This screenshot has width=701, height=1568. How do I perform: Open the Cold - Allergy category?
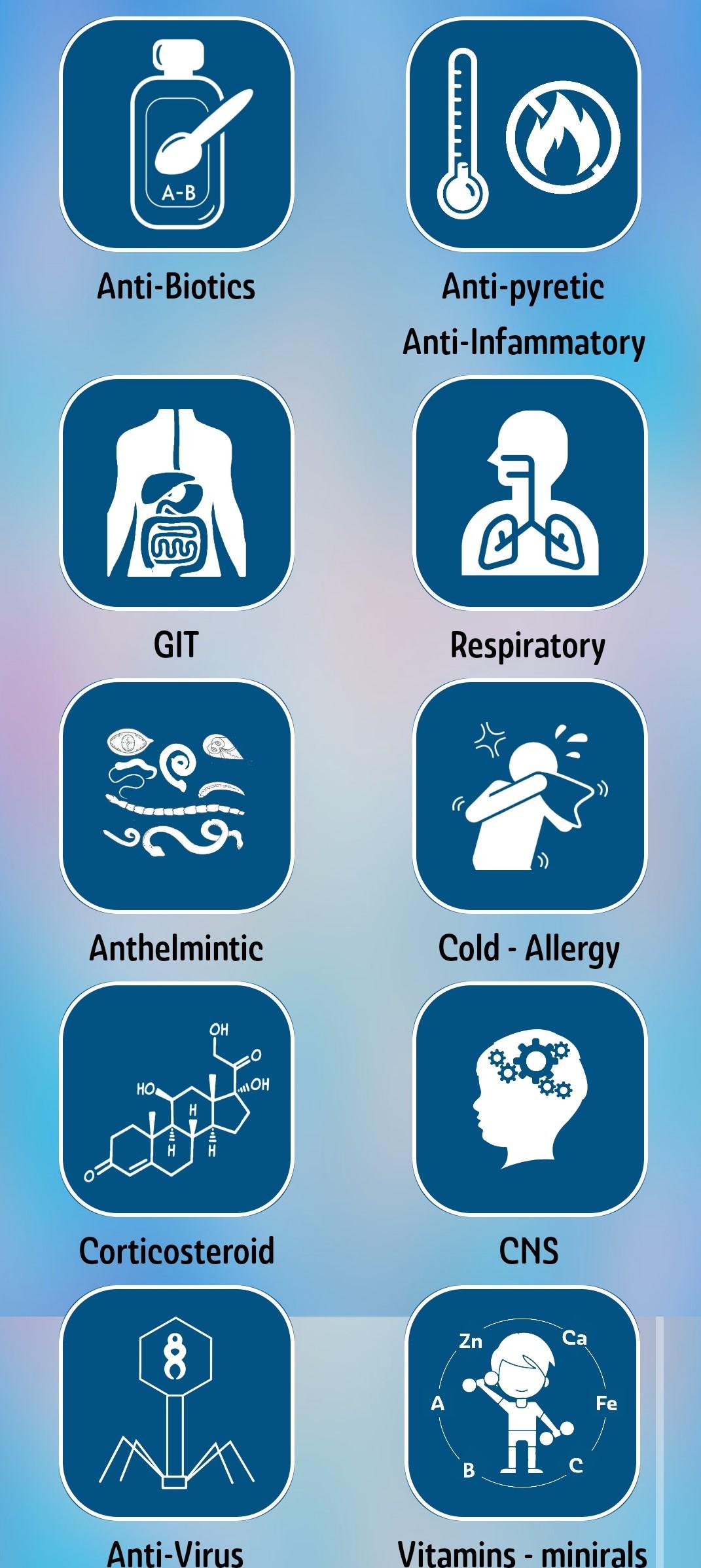tap(530, 795)
